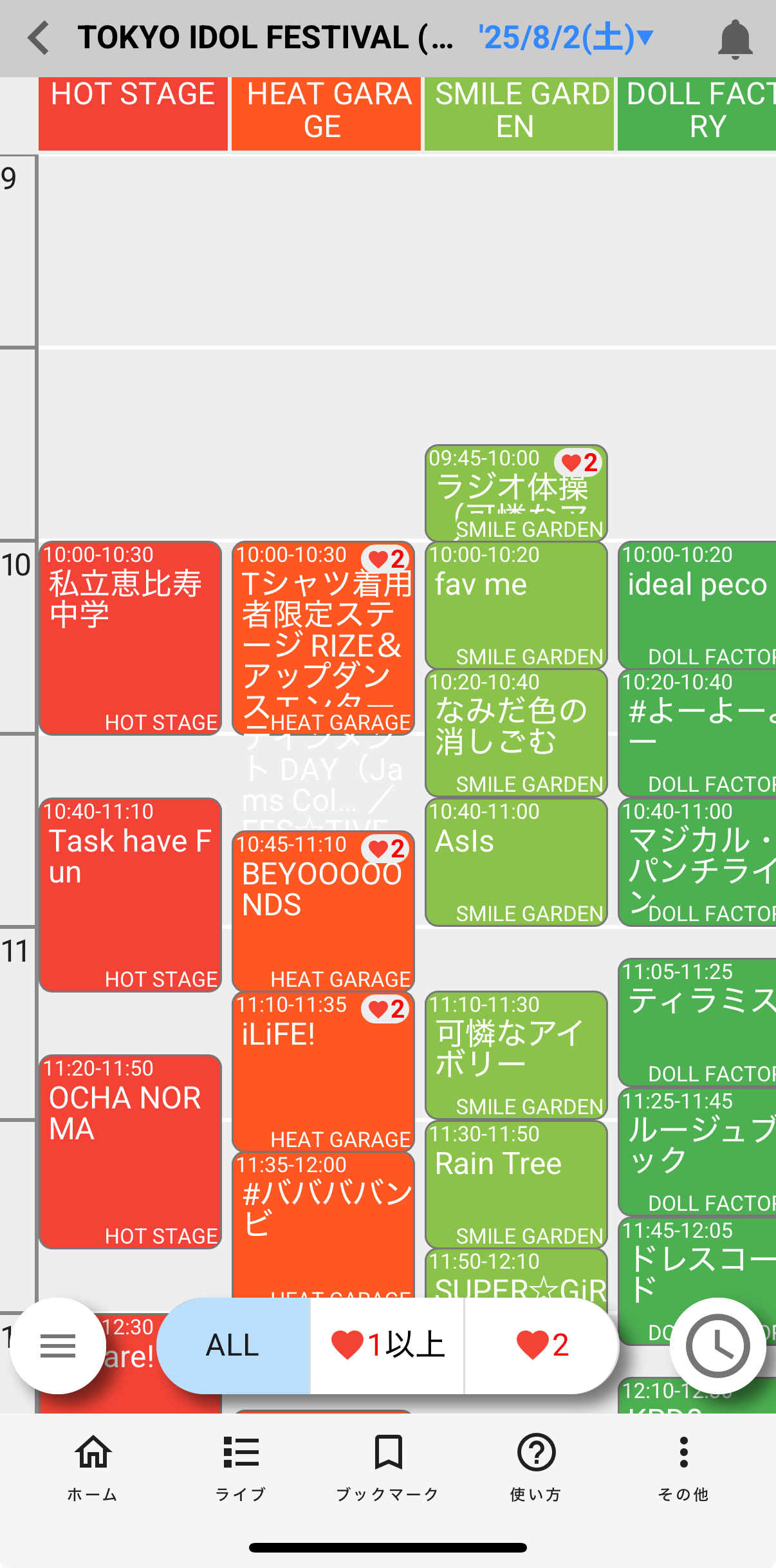Screen dimensions: 776x1568
Task: Filter by 1以上 hearts
Action: 387,1345
